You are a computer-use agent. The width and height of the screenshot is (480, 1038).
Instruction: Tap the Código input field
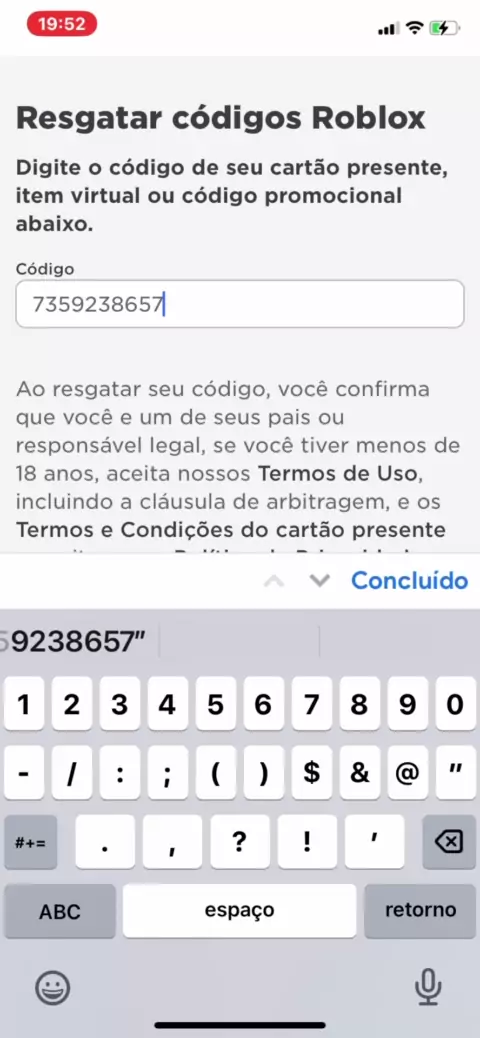point(240,304)
